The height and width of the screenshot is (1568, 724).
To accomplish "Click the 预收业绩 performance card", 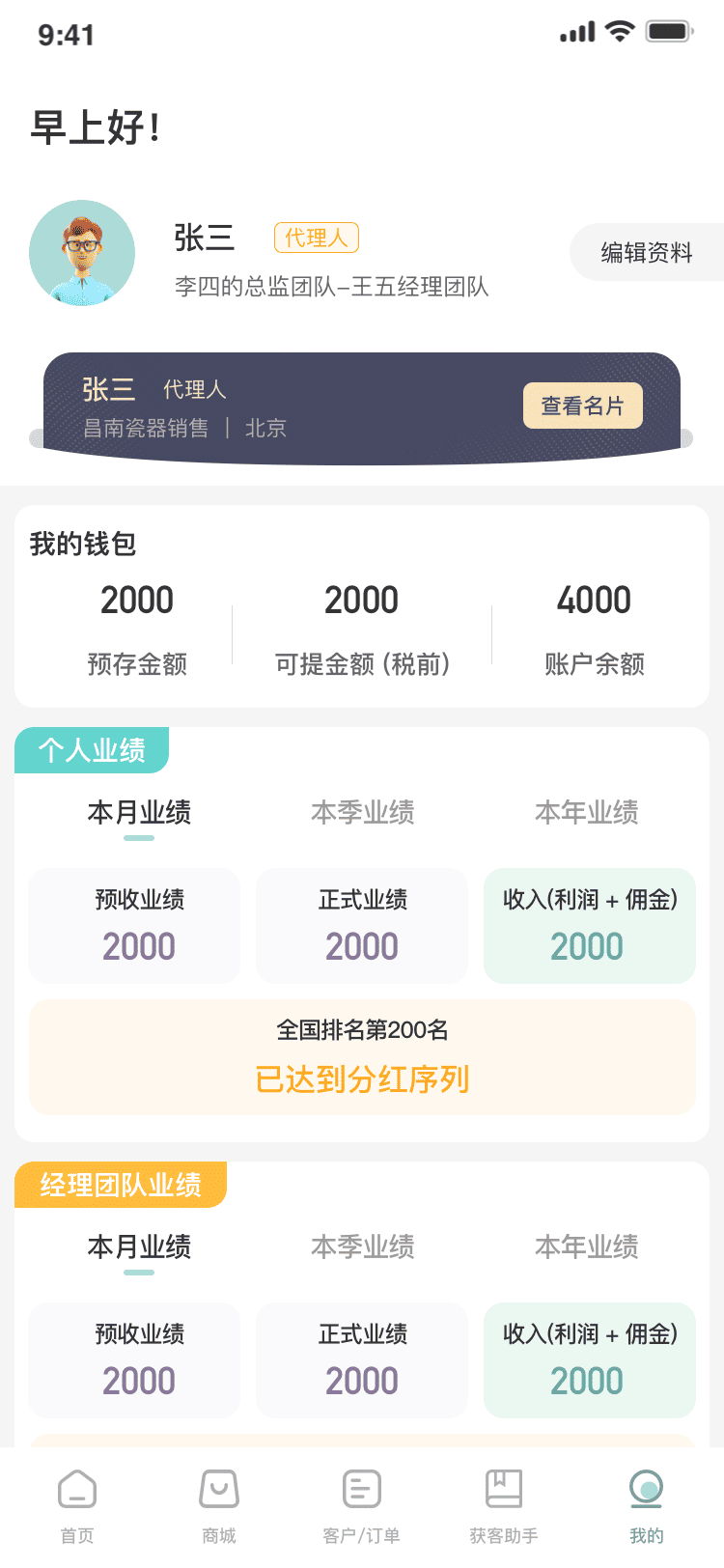I will click(134, 924).
